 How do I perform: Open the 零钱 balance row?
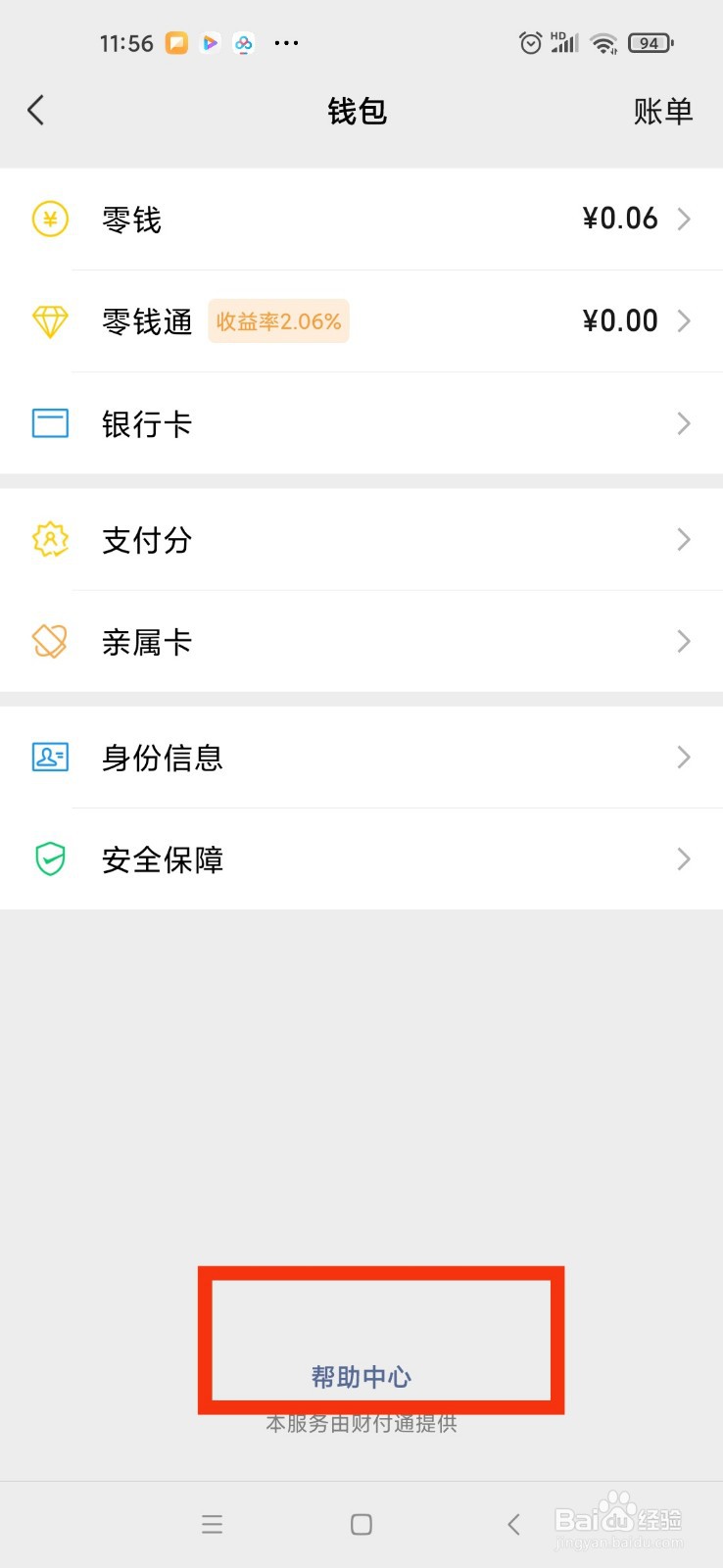coord(361,220)
